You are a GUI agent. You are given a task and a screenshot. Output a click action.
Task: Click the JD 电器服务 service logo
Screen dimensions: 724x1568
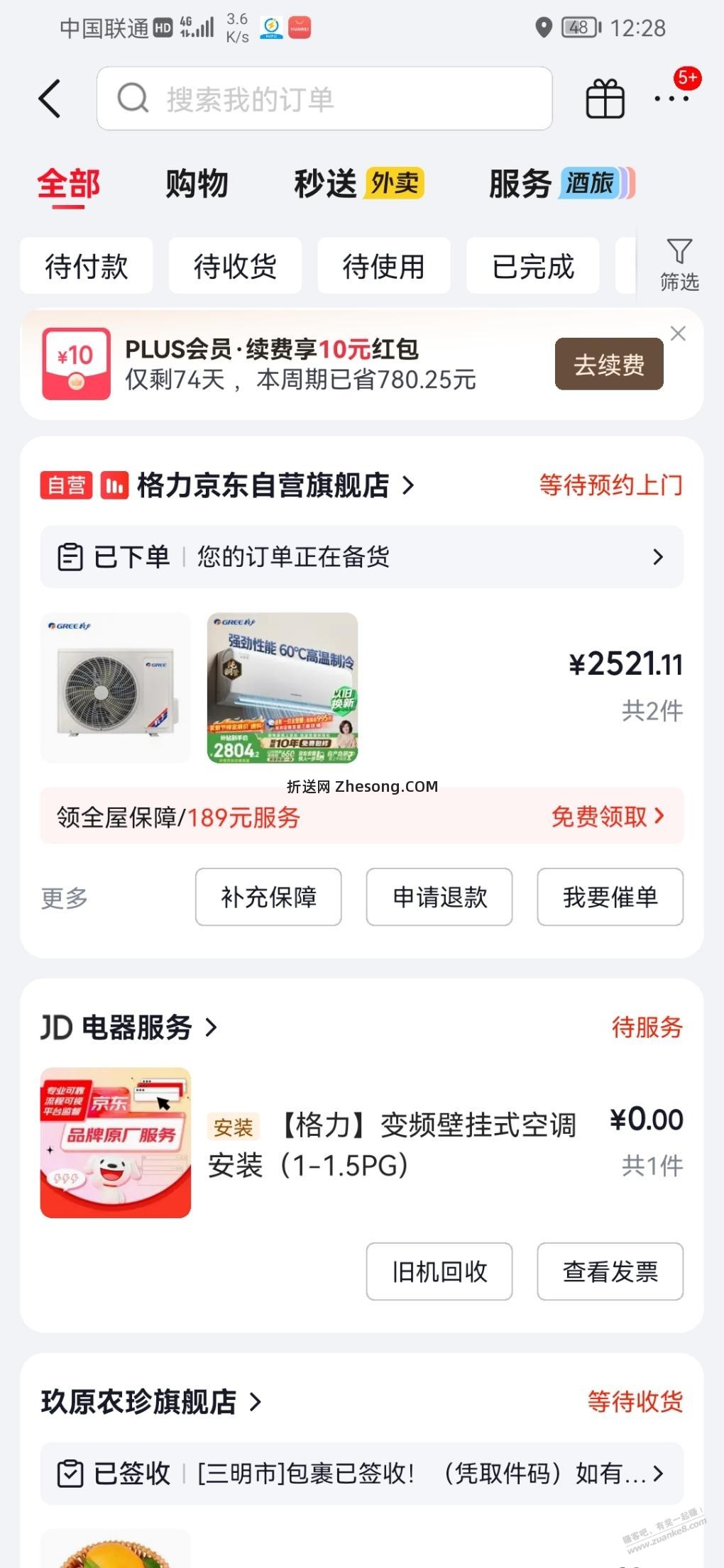point(115,1144)
